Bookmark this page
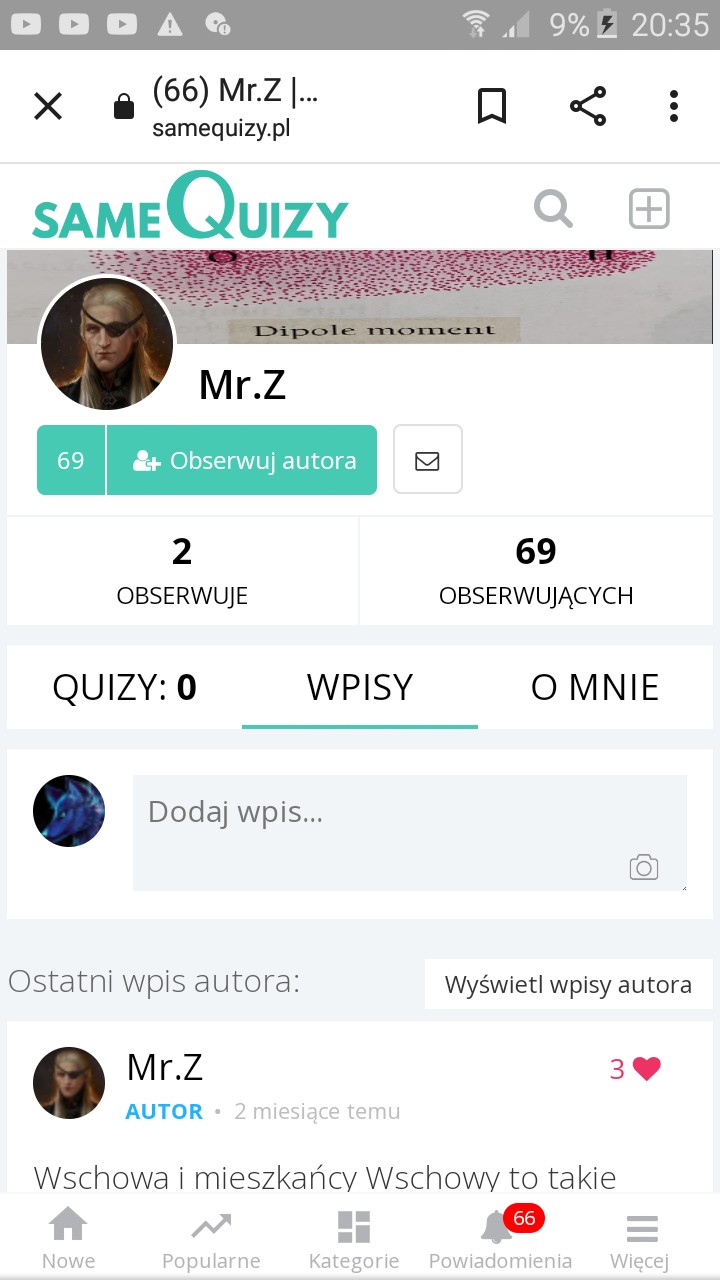The width and height of the screenshot is (720, 1280). click(x=491, y=106)
